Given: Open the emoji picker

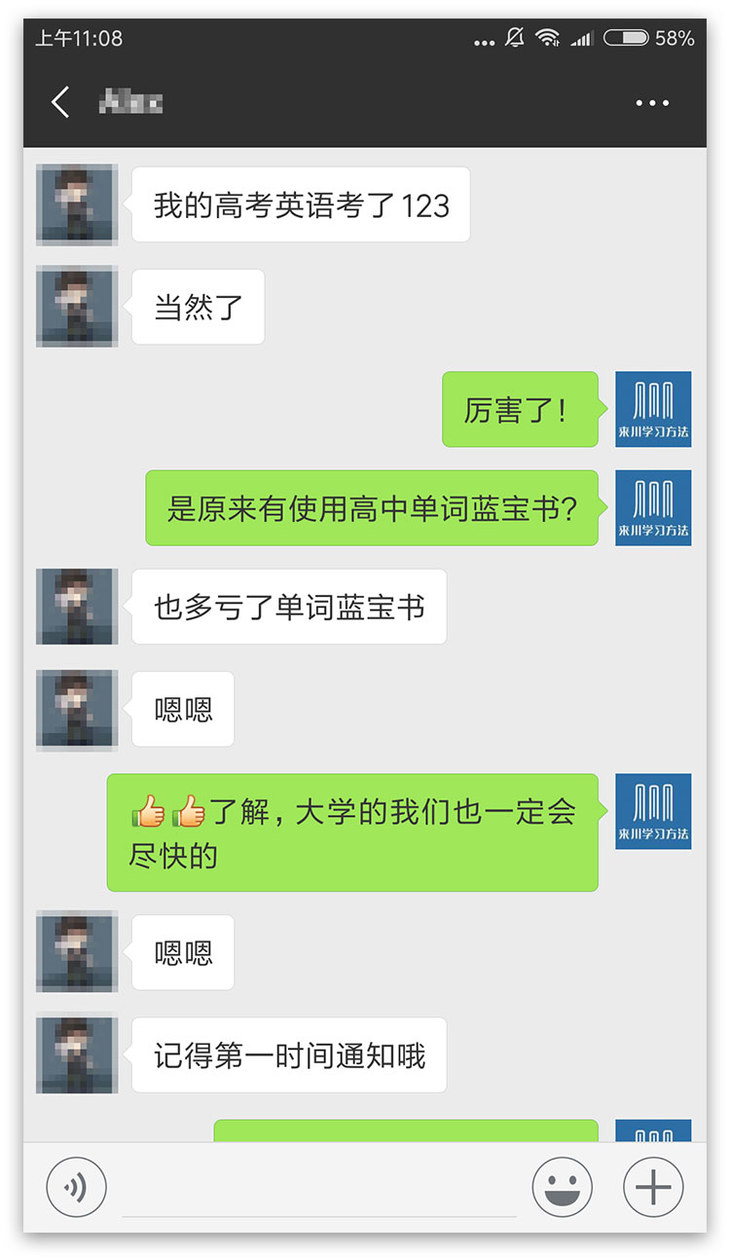Looking at the screenshot, I should click(x=562, y=1187).
